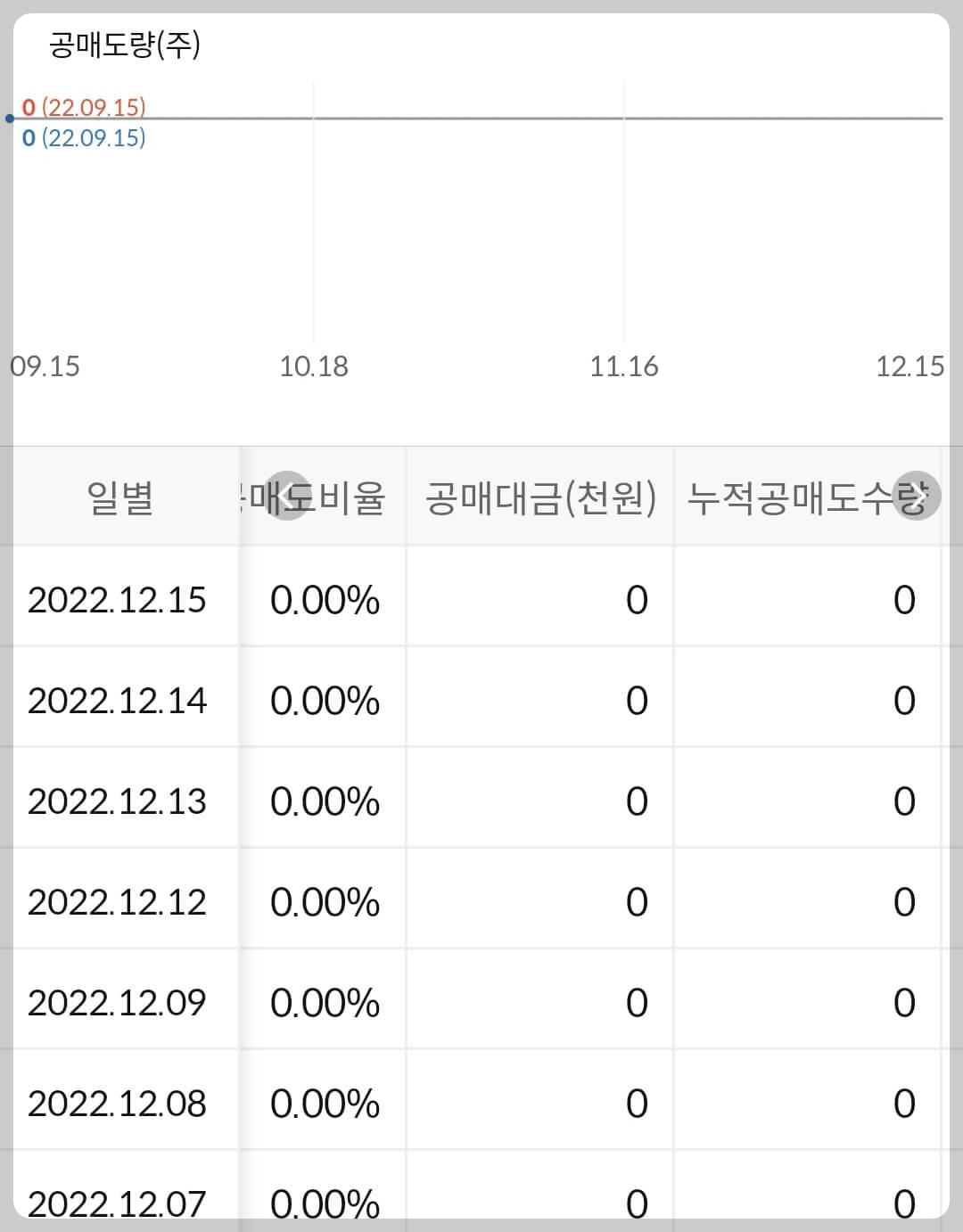Click the 09.15 axis label
This screenshot has height=1232, width=963.
[43, 365]
